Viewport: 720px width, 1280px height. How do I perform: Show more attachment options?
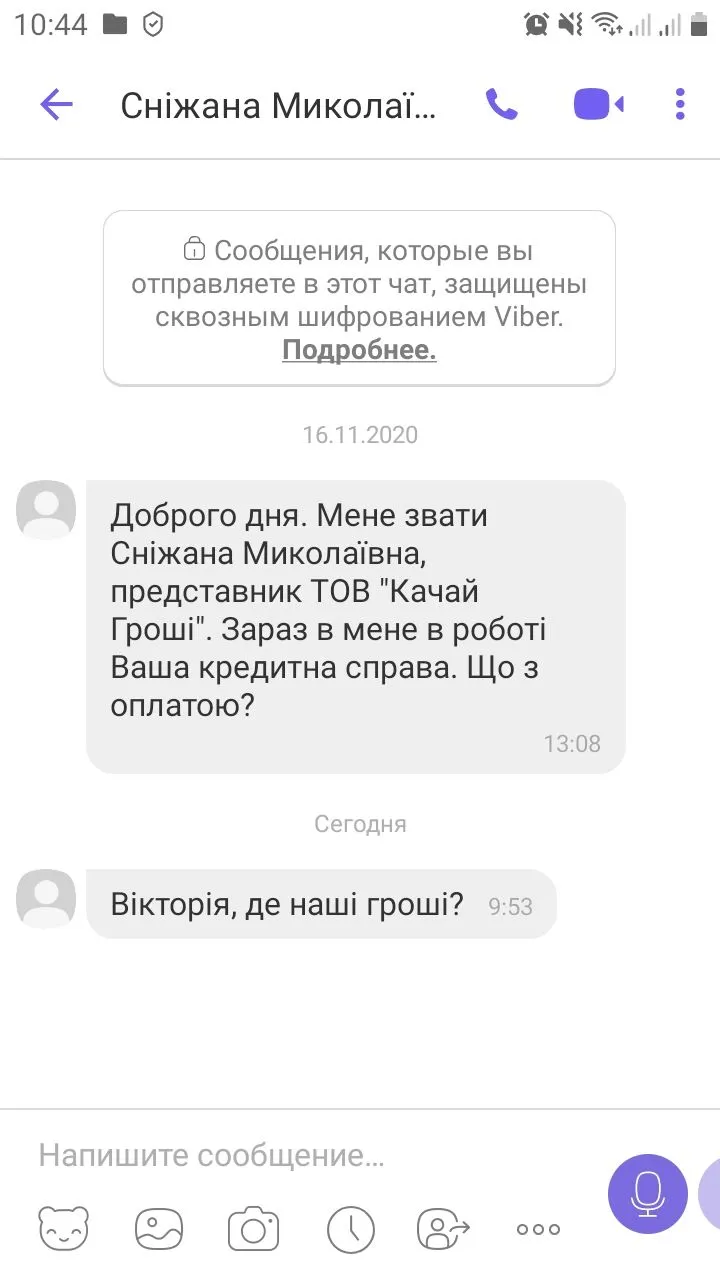coord(538,1230)
